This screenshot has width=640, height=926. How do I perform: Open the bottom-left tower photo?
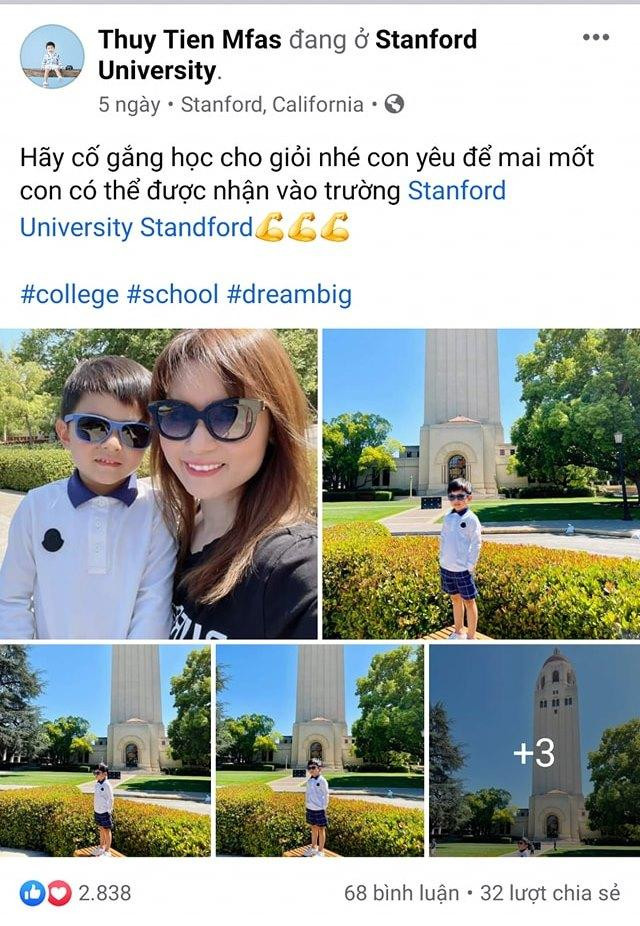click(105, 750)
